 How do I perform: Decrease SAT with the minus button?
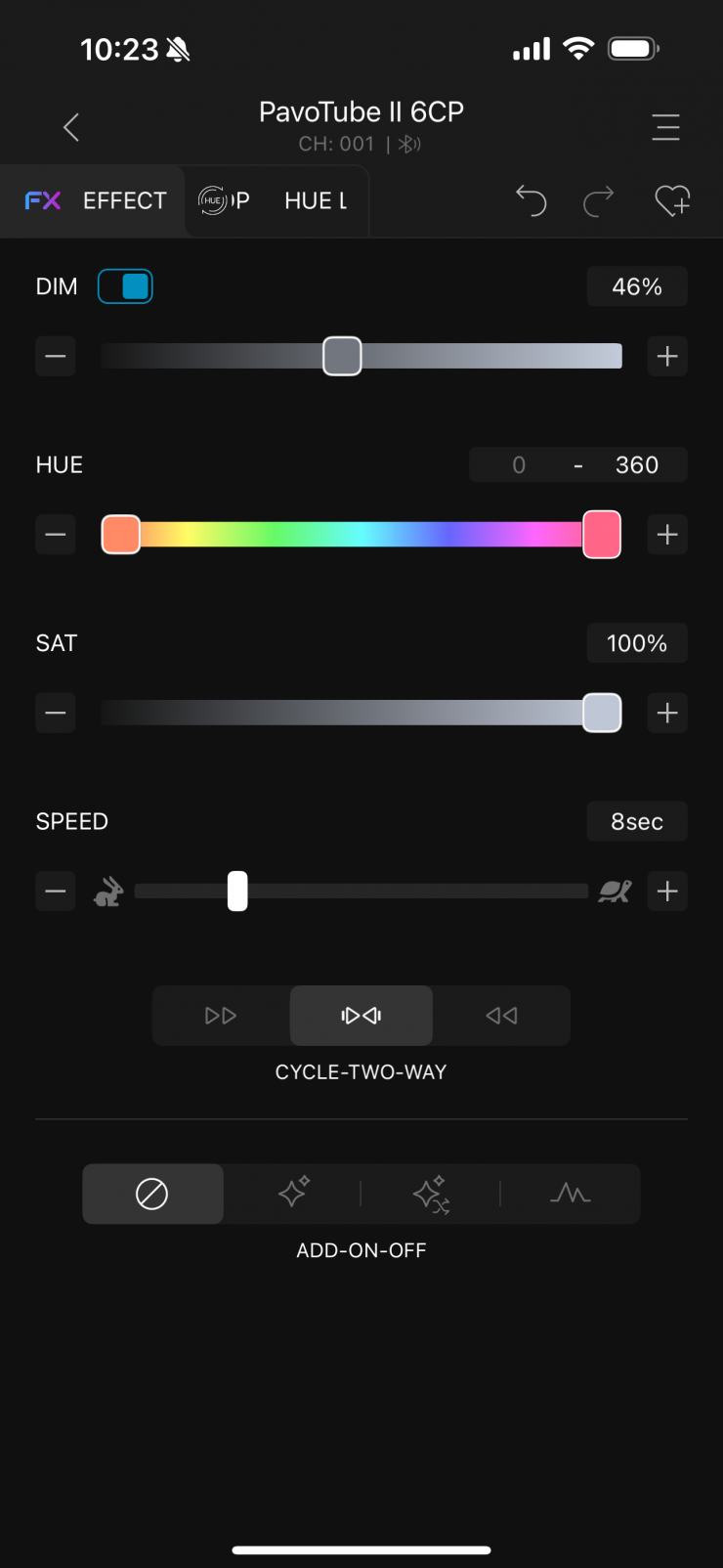pyautogui.click(x=56, y=713)
